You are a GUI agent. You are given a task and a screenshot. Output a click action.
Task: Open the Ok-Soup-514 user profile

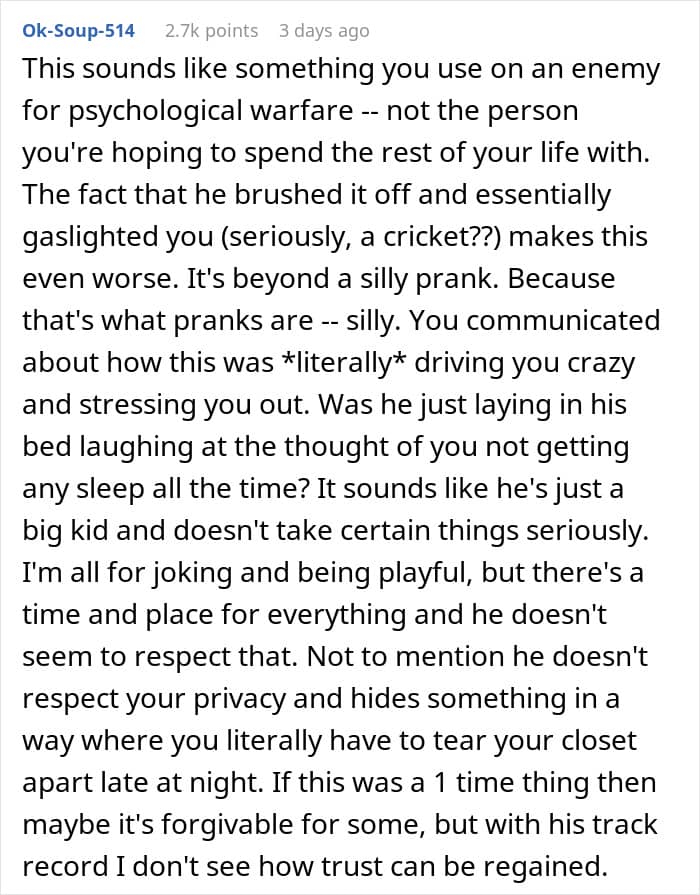coord(79,30)
